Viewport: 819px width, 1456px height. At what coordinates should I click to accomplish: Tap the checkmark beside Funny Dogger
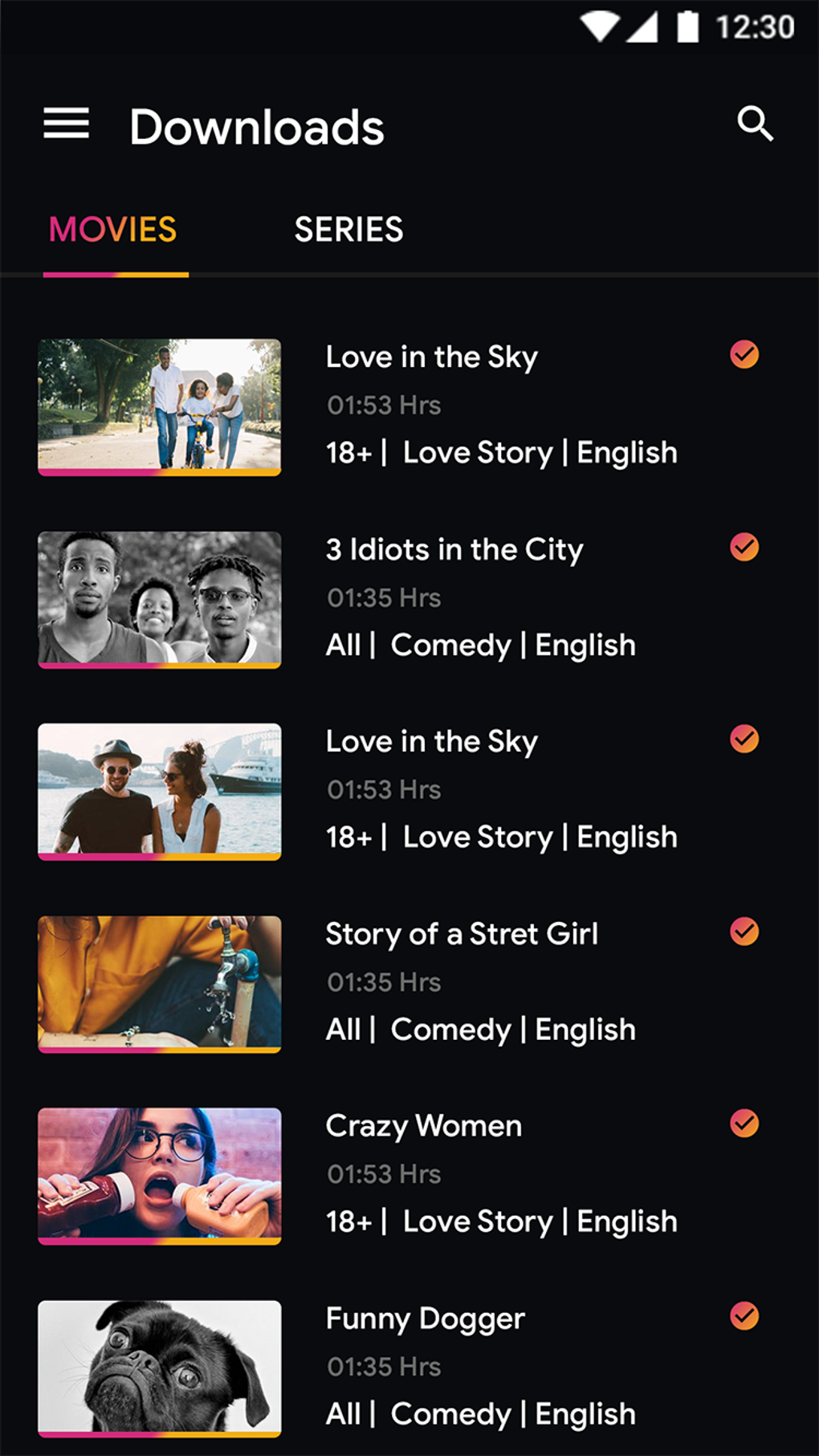744,1315
